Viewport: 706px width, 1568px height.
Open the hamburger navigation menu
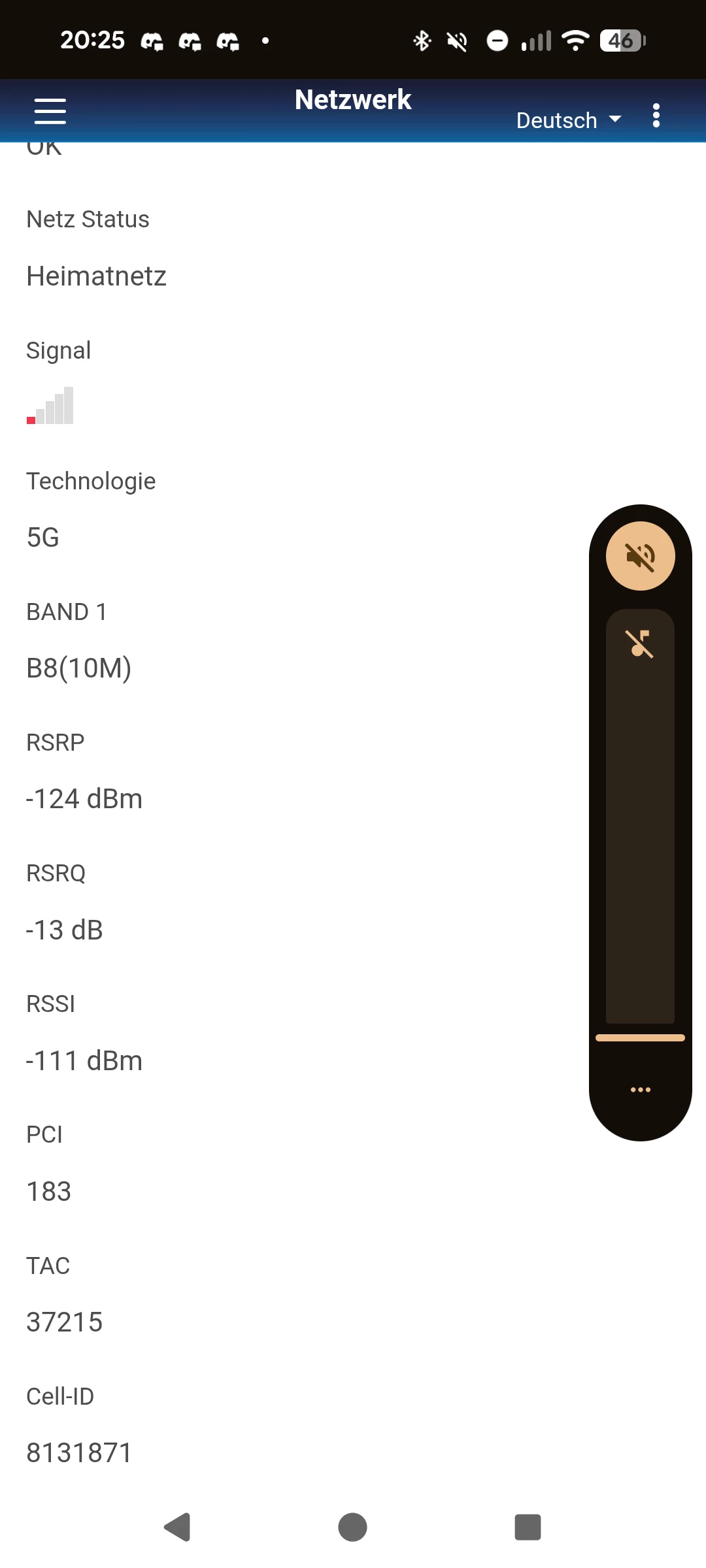pos(50,111)
